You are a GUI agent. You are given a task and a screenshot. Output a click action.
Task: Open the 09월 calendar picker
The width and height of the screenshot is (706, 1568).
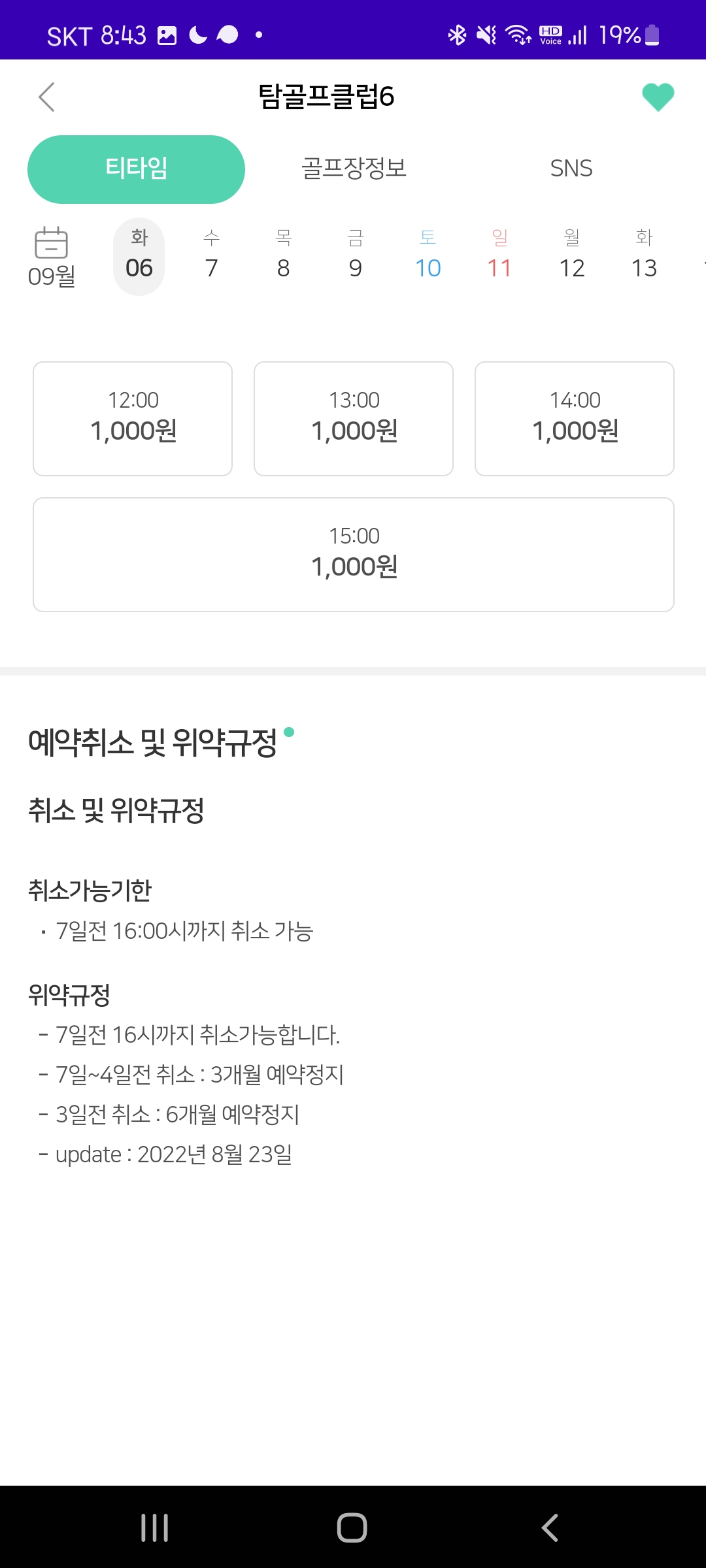coord(51,257)
